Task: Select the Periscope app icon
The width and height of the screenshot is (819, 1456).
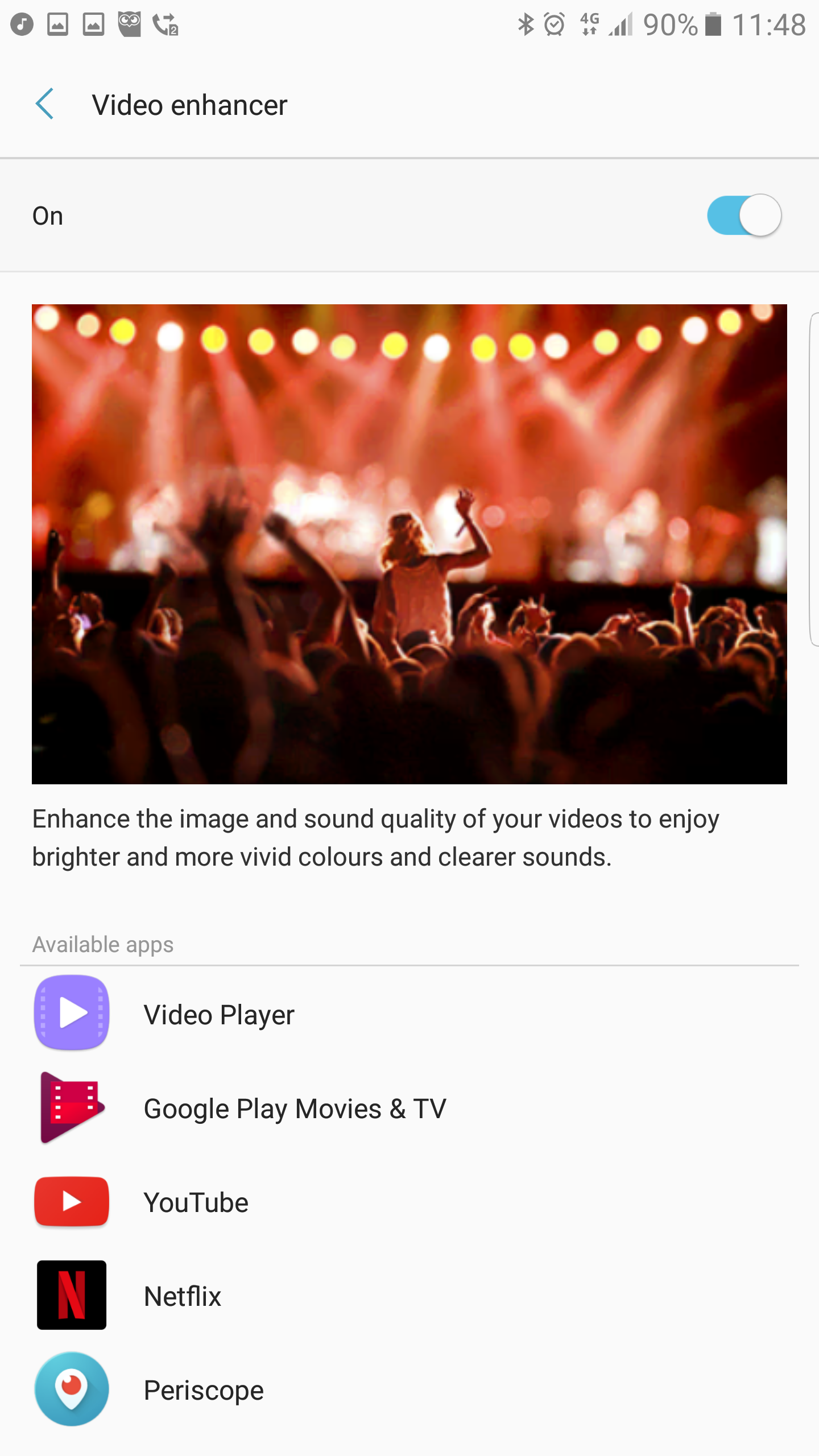Action: pos(71,1389)
